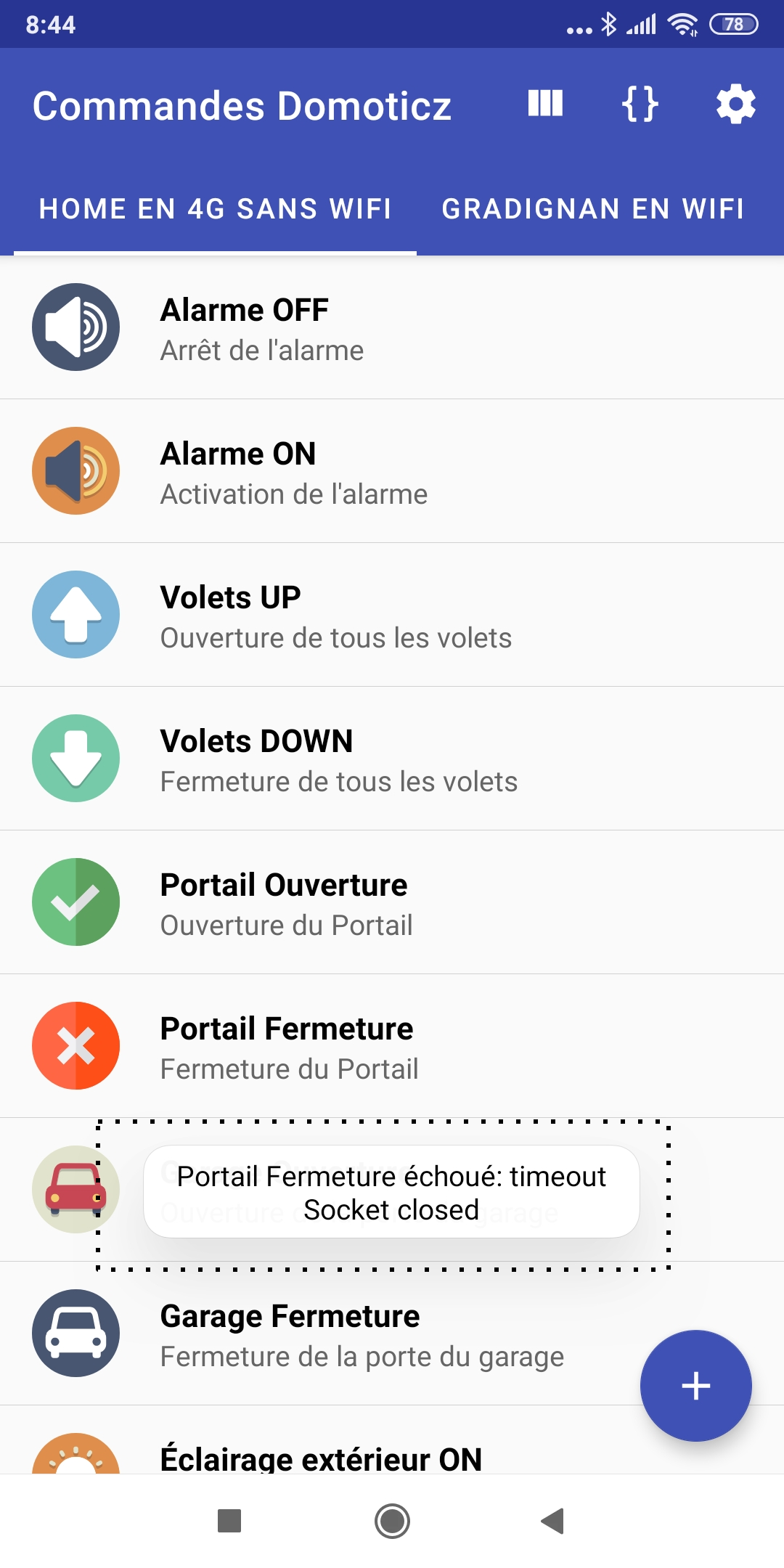Screen dimensions: 784x1568
Task: Select the orange Alarme ON icon
Action: pyautogui.click(x=75, y=471)
